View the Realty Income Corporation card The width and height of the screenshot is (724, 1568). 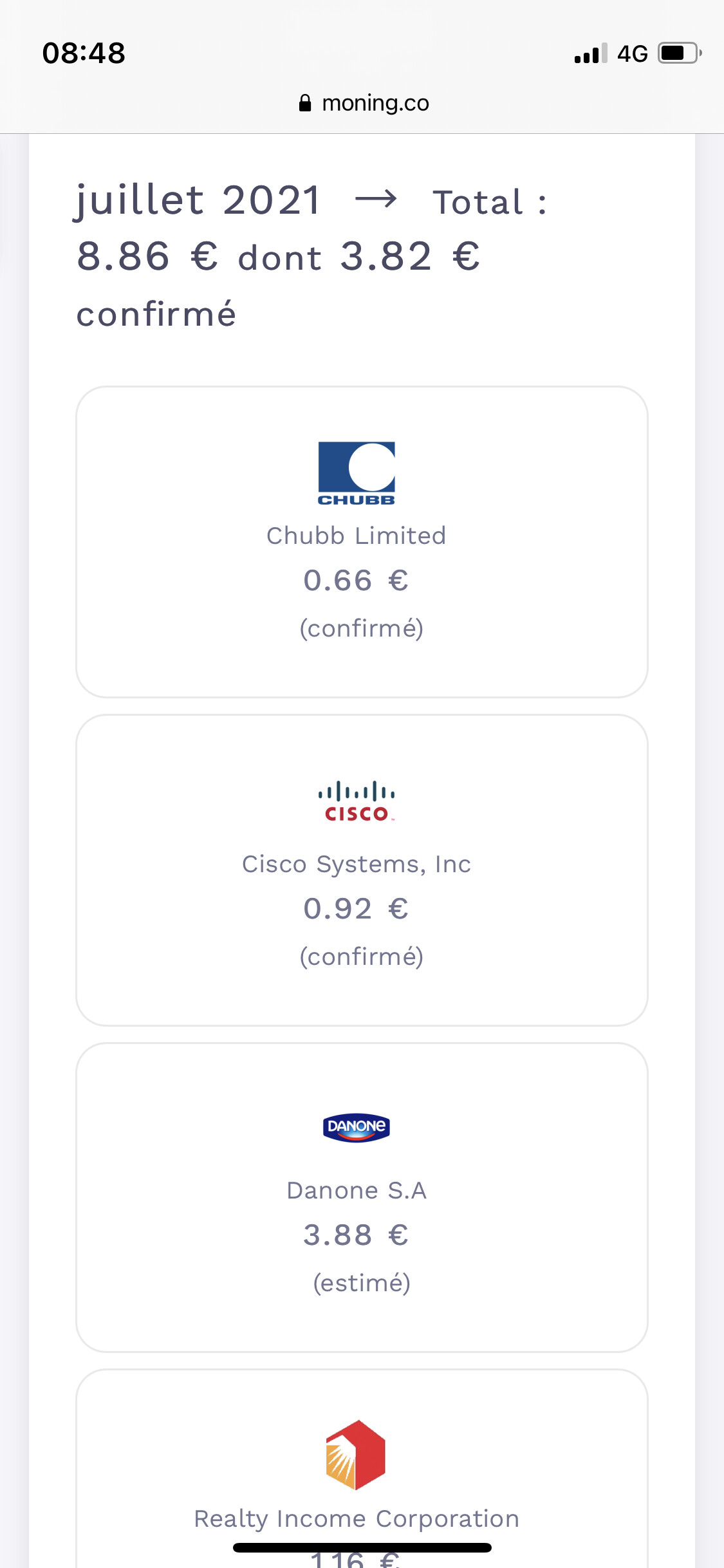pyautogui.click(x=362, y=1470)
